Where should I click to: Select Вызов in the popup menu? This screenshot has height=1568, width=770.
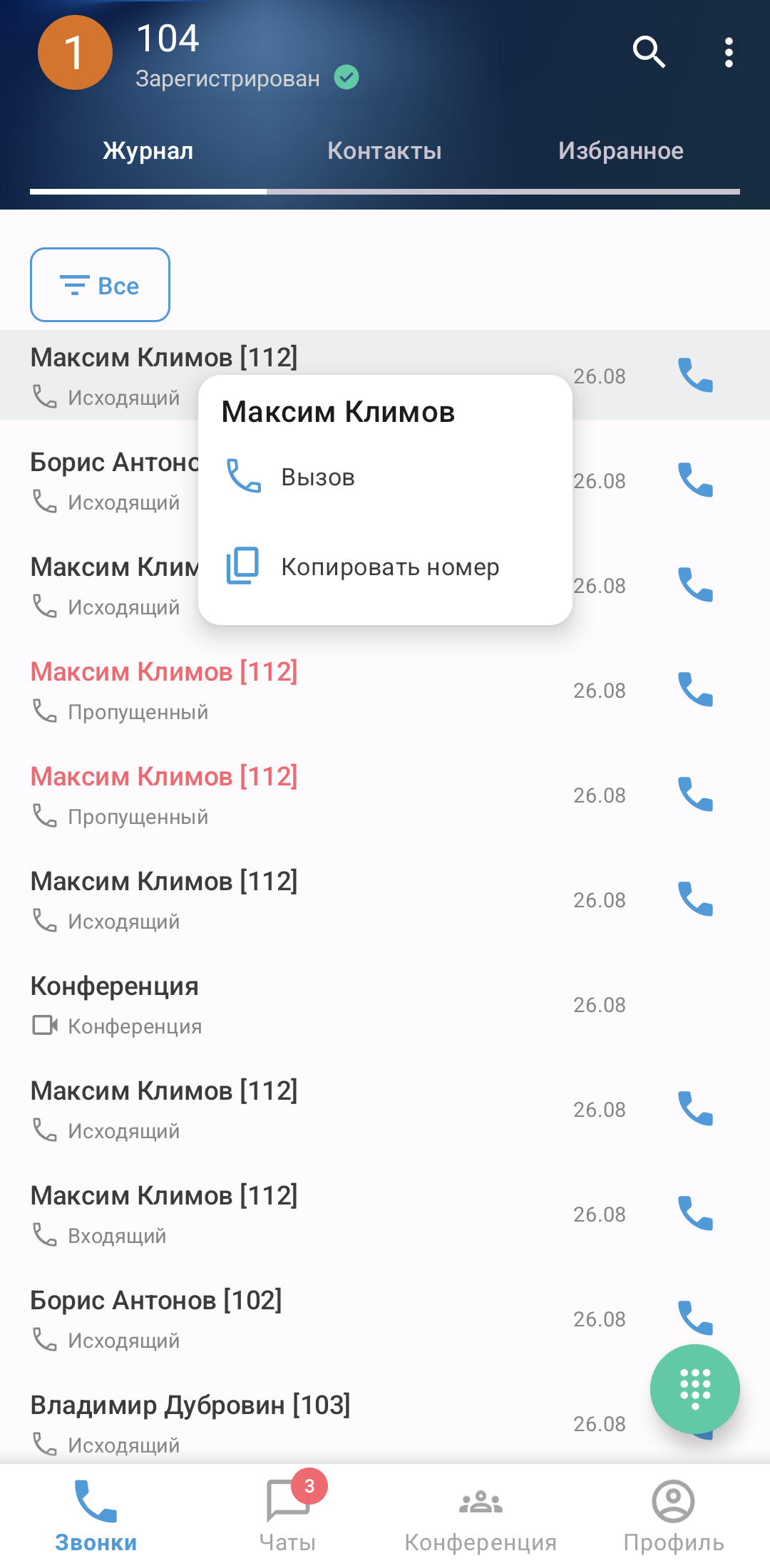[x=317, y=477]
